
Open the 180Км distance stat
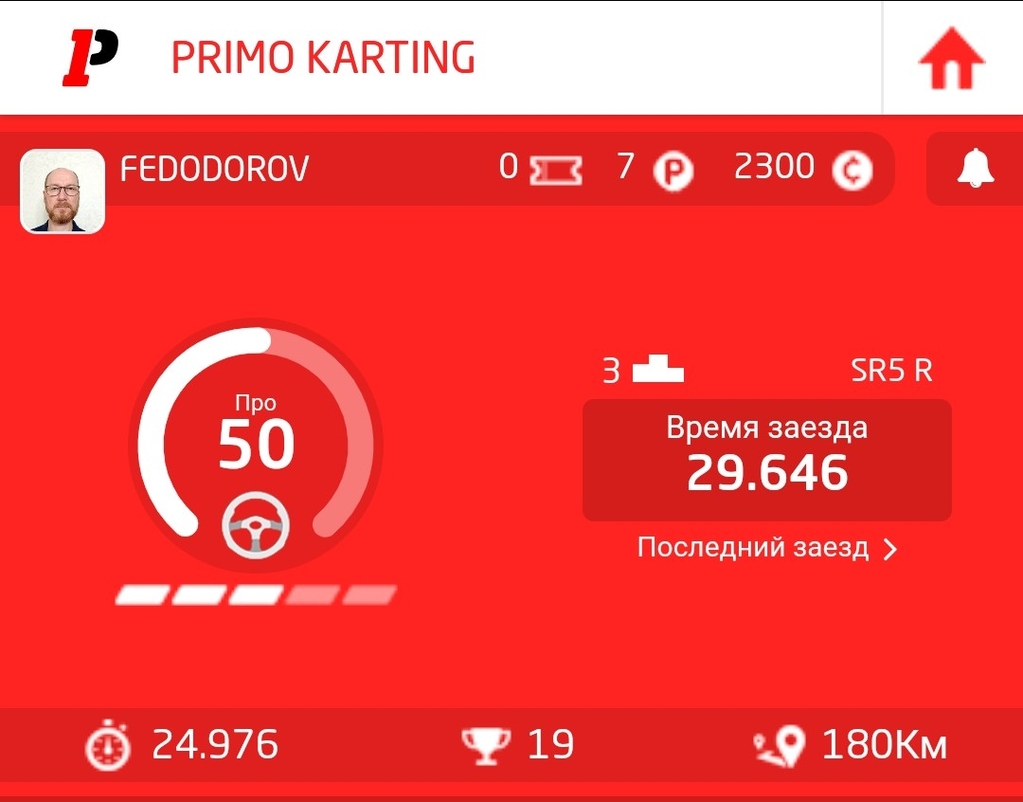click(849, 746)
